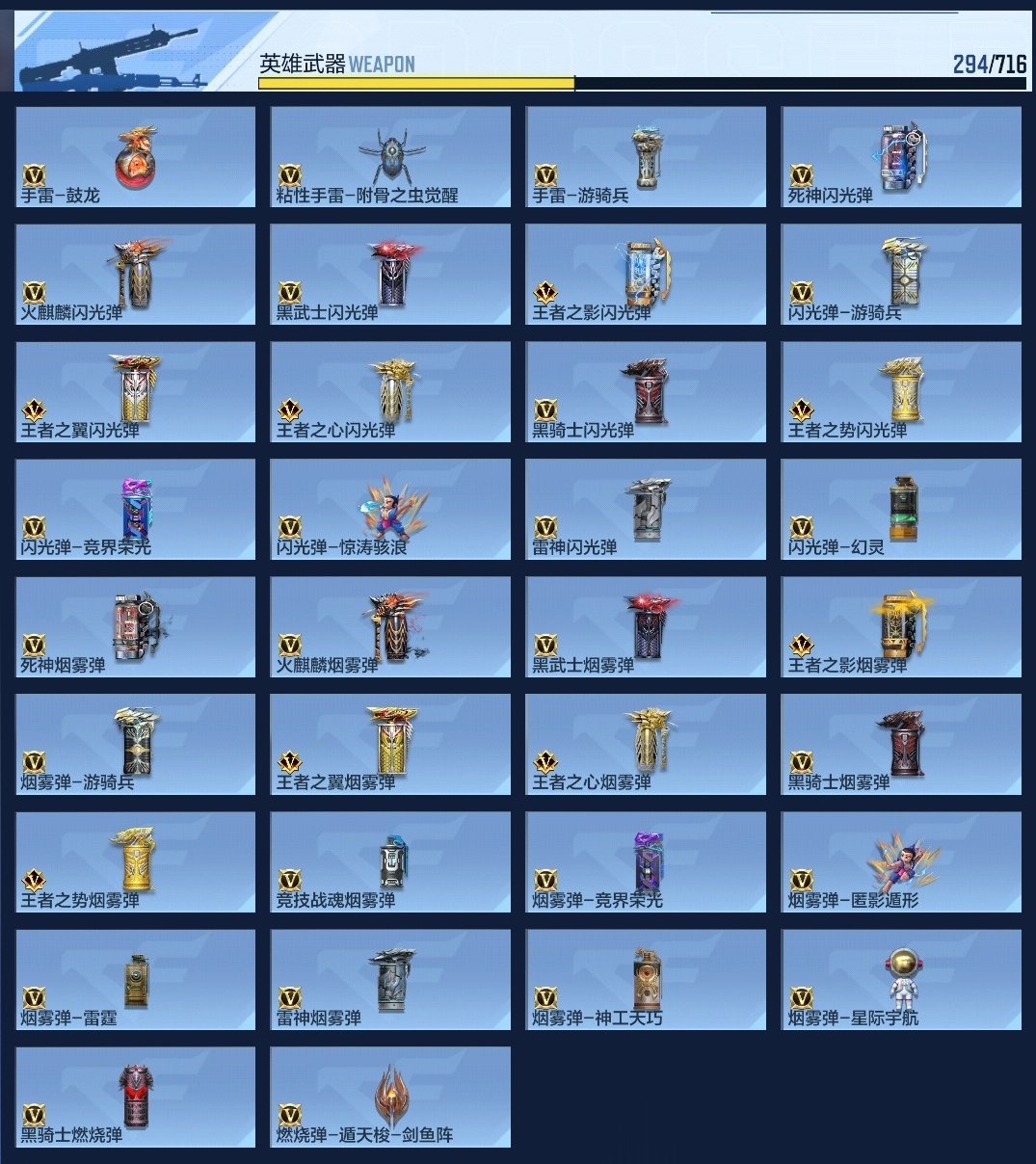Screen dimensions: 1036x1164
Task: Open 燃烧弹-遁天梭-剑鱼阵 tile
Action: coord(390,1098)
